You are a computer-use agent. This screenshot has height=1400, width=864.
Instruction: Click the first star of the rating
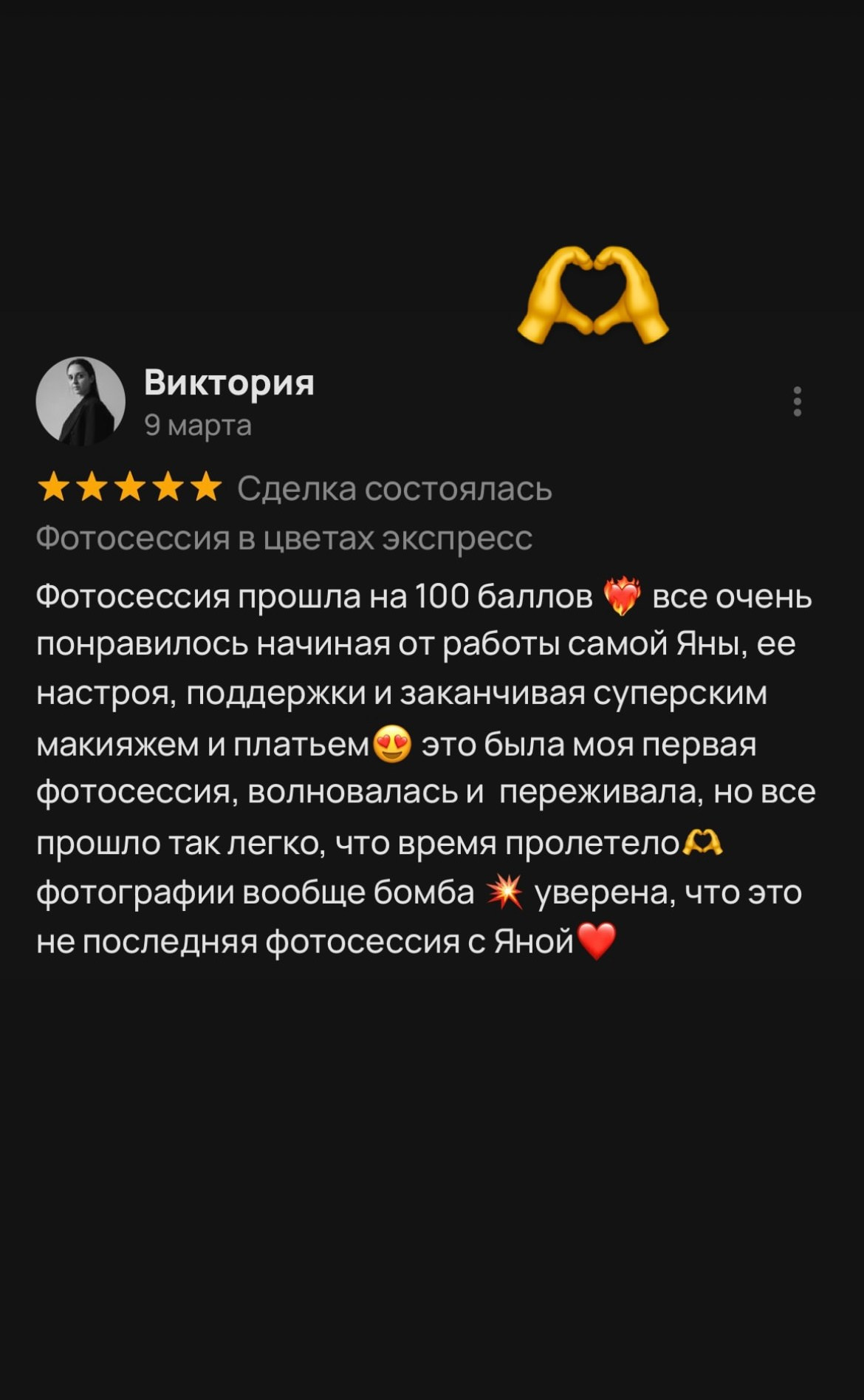pyautogui.click(x=53, y=484)
